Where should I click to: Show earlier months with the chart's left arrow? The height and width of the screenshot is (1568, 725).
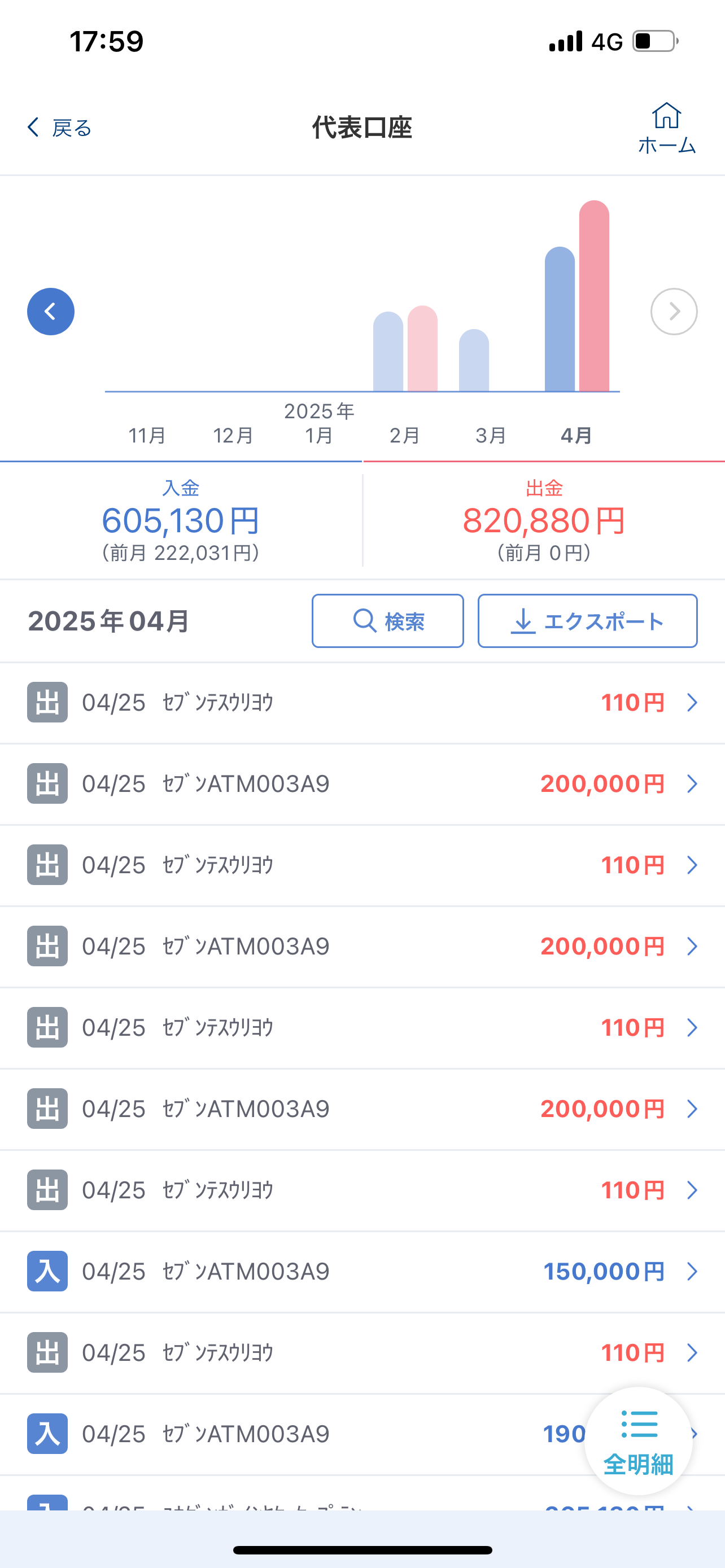click(x=50, y=312)
